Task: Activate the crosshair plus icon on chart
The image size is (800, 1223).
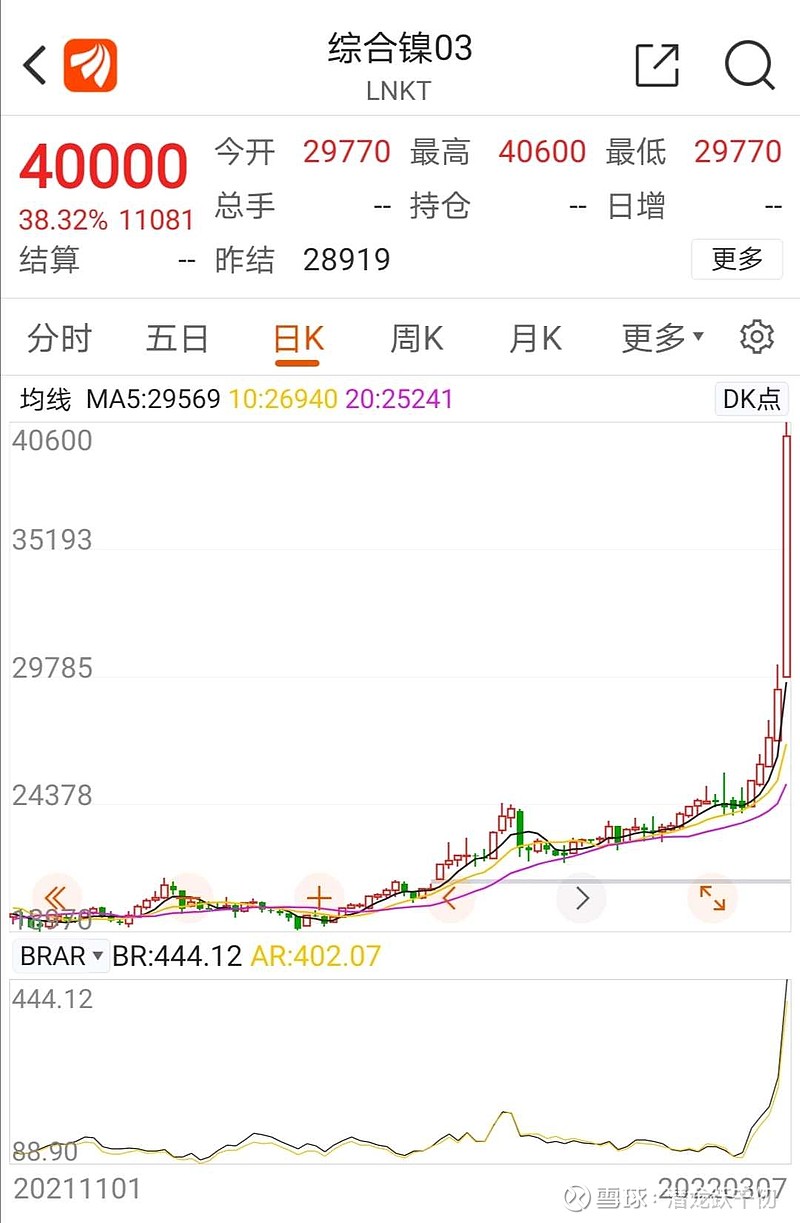Action: point(318,898)
